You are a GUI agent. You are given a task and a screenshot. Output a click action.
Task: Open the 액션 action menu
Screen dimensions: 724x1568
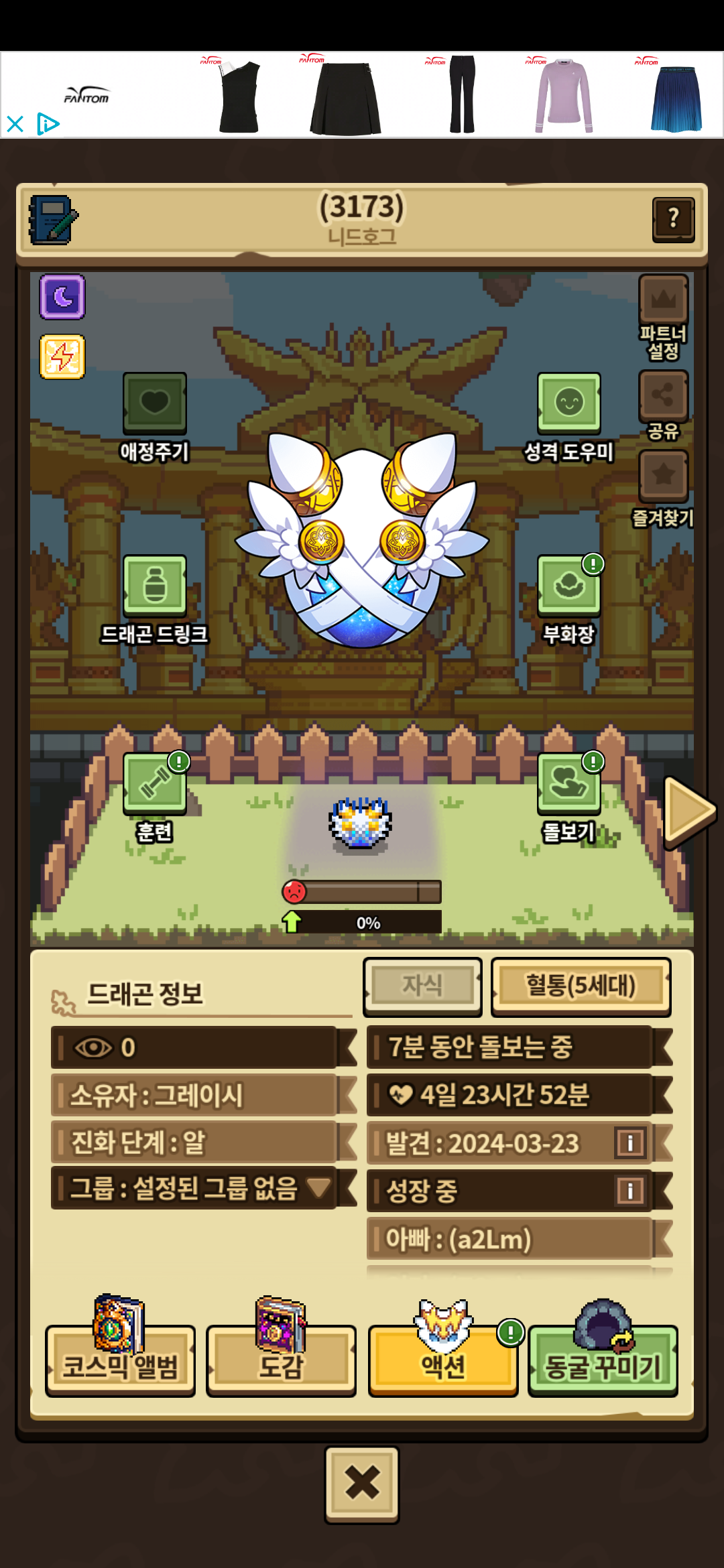[x=442, y=1360]
